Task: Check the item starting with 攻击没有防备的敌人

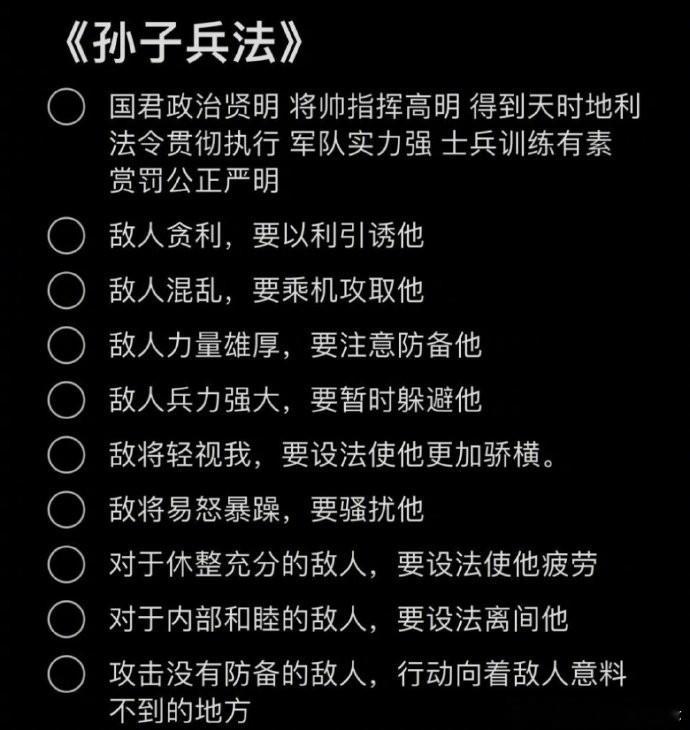Action: point(65,674)
